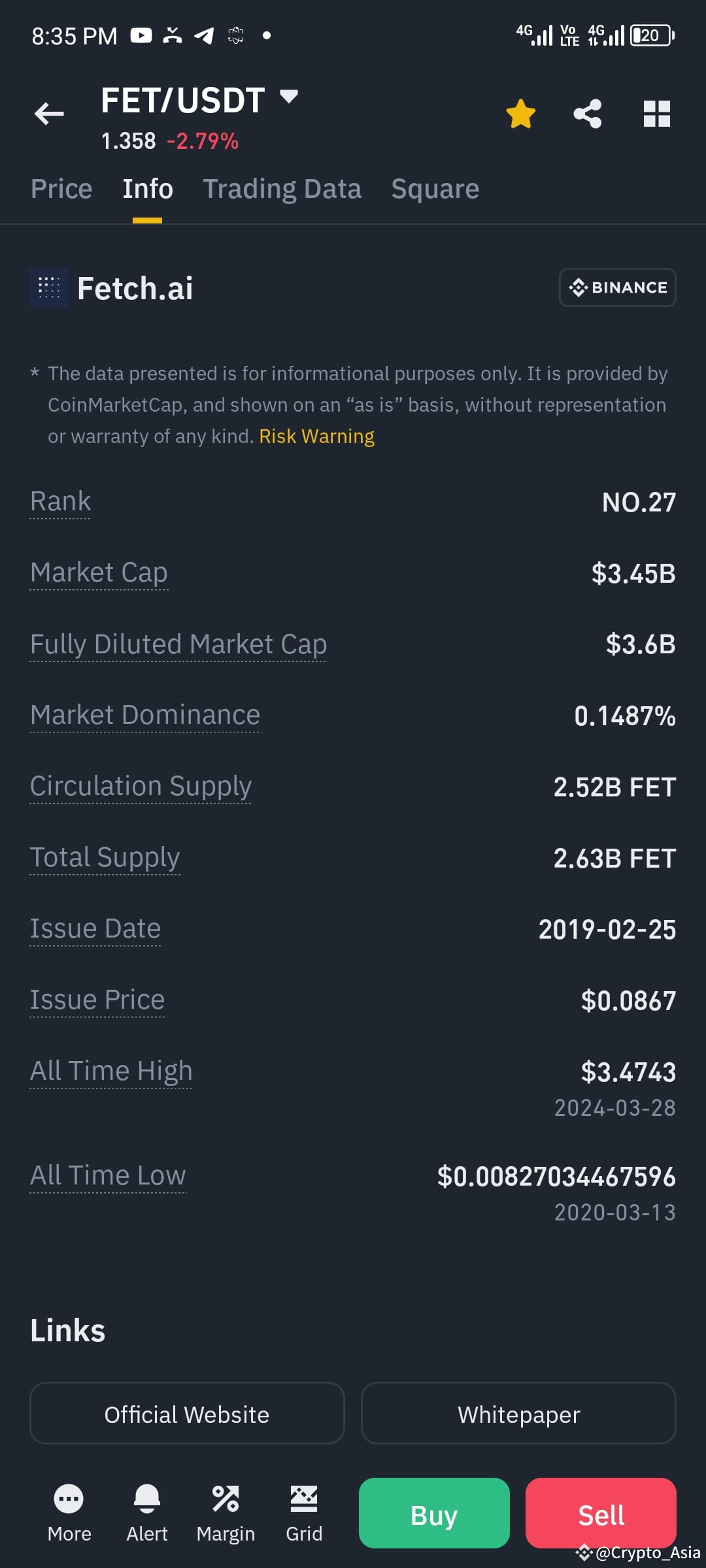706x1568 pixels.
Task: Tap the Binance badge next to Fetch.ai
Action: pos(616,287)
